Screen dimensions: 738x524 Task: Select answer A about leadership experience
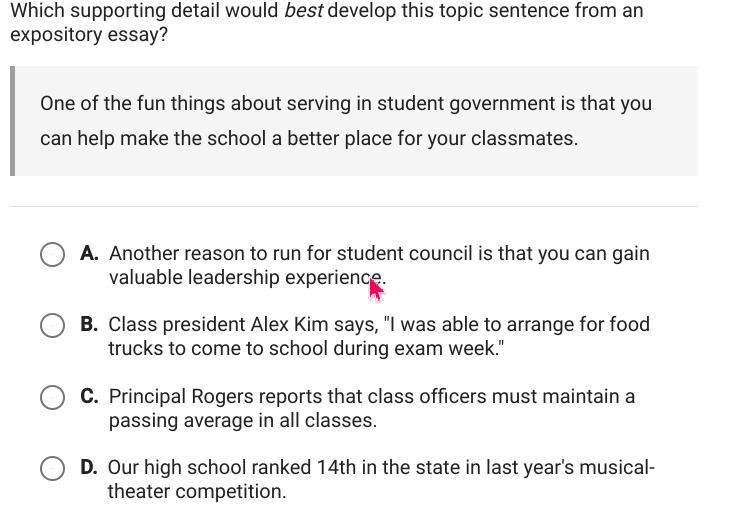click(53, 255)
